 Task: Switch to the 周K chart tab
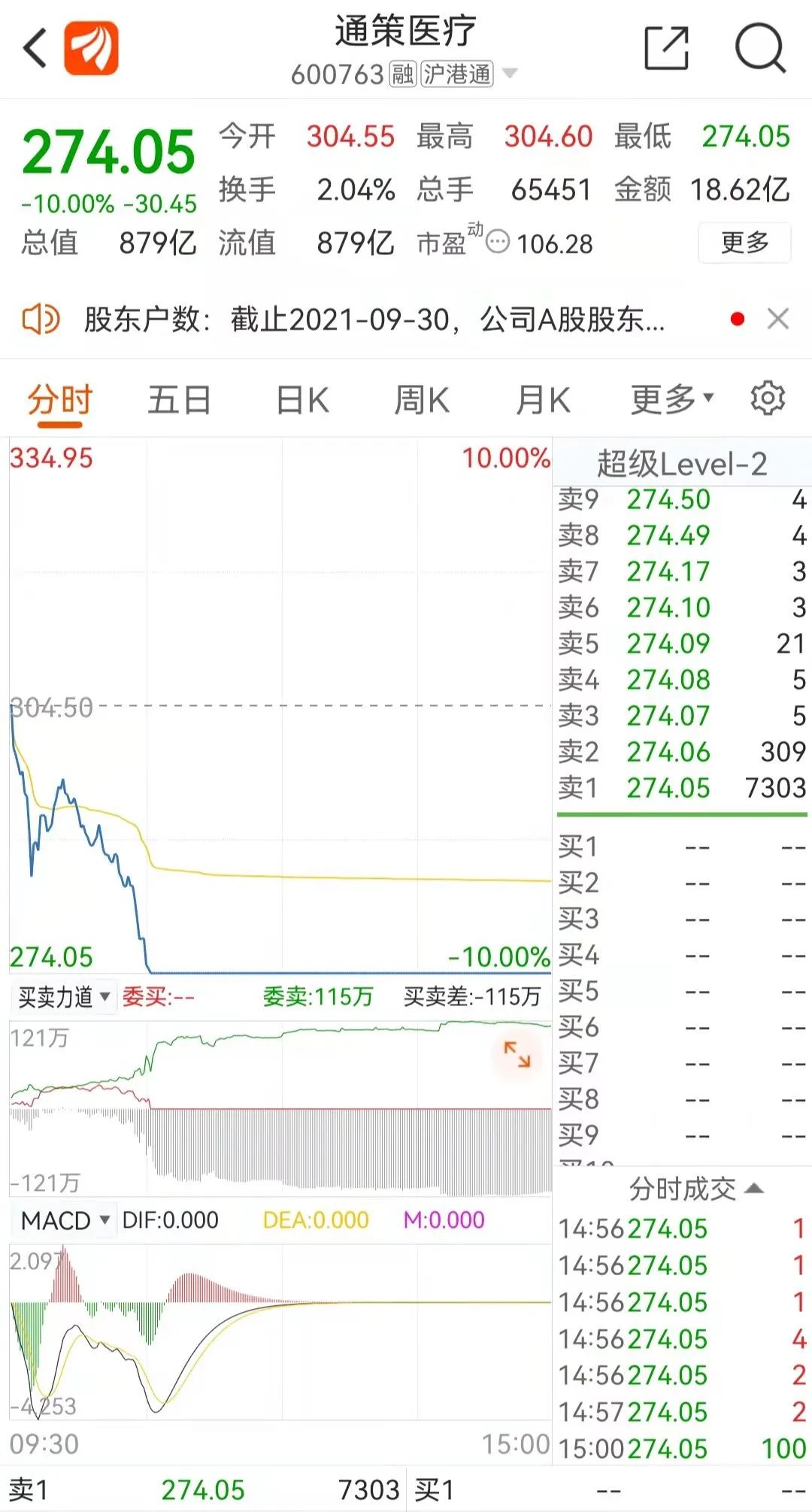click(x=422, y=399)
